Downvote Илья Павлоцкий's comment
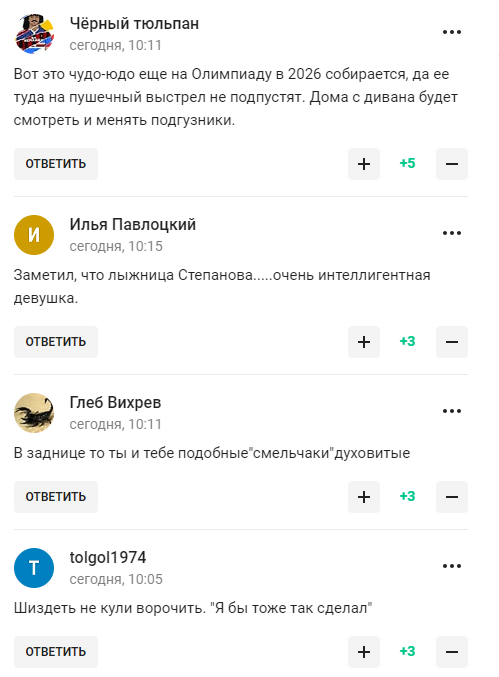The width and height of the screenshot is (499, 677). point(452,342)
